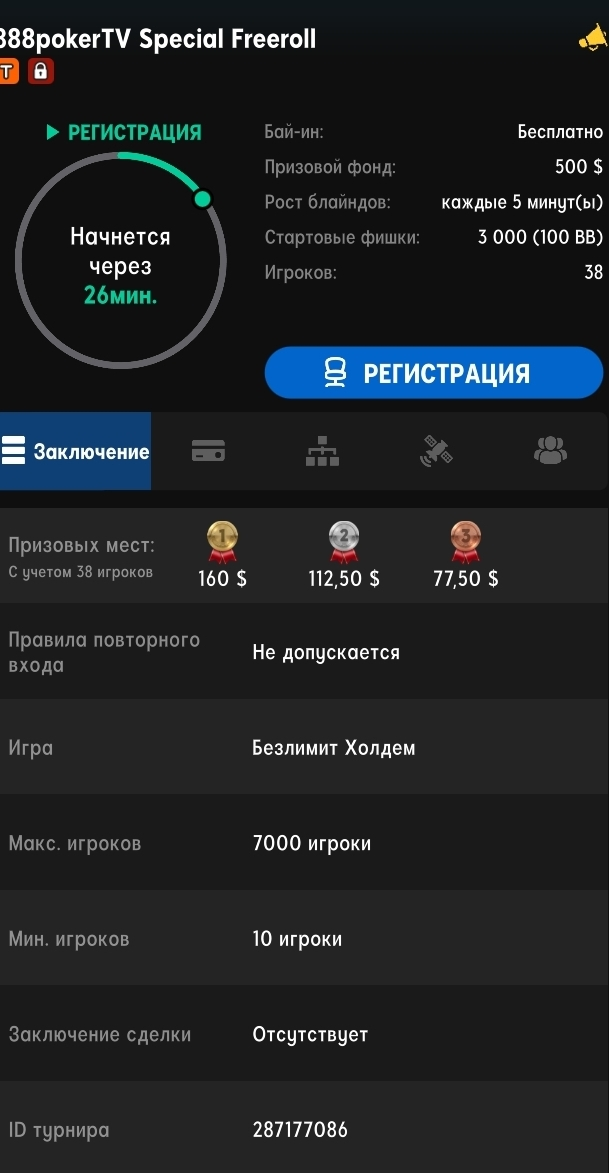Tap the blue РЕГИСТРАЦИЯ button
Image resolution: width=609 pixels, height=1173 pixels.
click(x=433, y=373)
